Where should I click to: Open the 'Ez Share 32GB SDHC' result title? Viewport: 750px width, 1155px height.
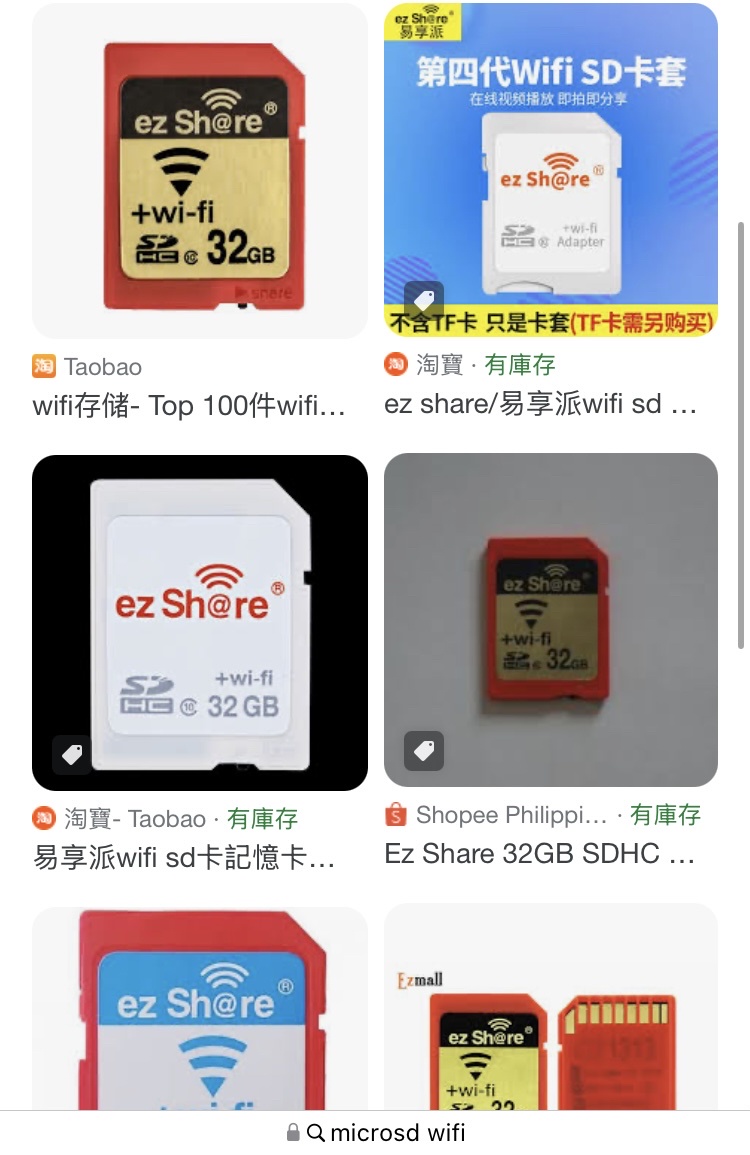540,854
